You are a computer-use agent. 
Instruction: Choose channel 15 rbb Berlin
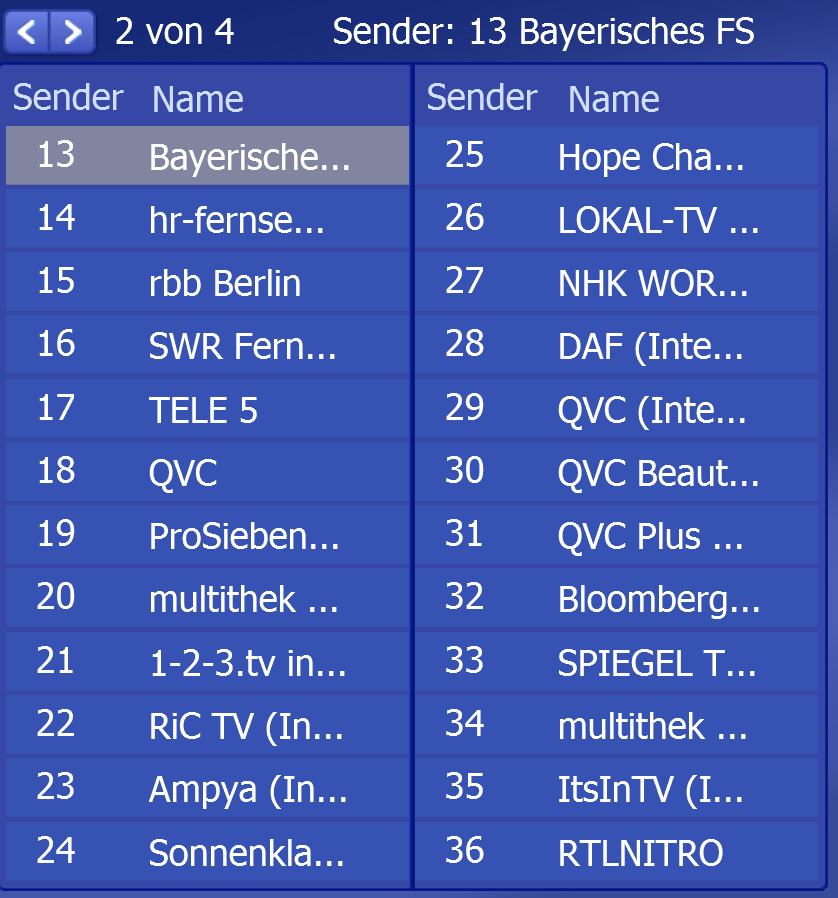pos(207,282)
